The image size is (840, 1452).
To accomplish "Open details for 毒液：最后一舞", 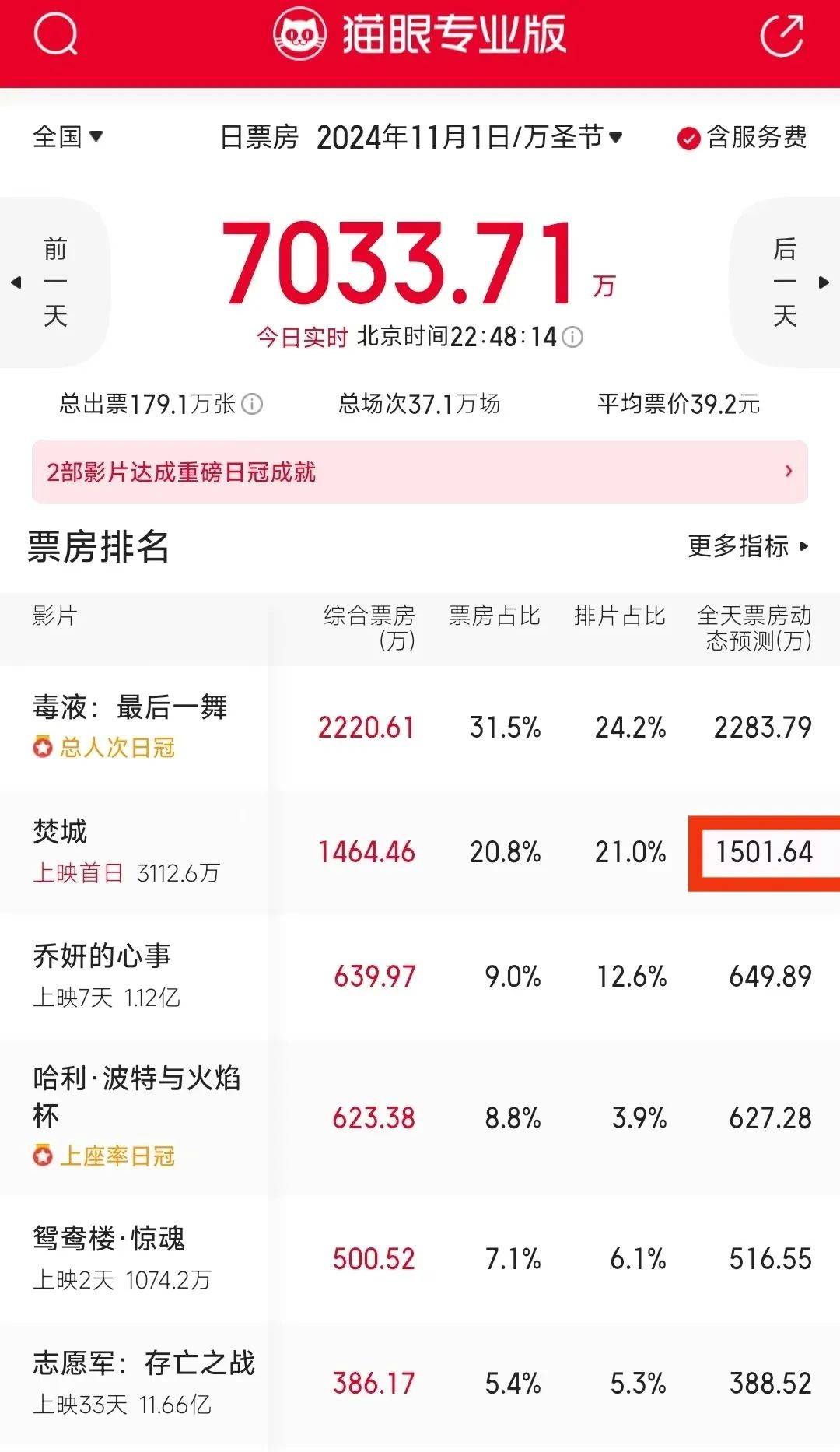I will 420,728.
